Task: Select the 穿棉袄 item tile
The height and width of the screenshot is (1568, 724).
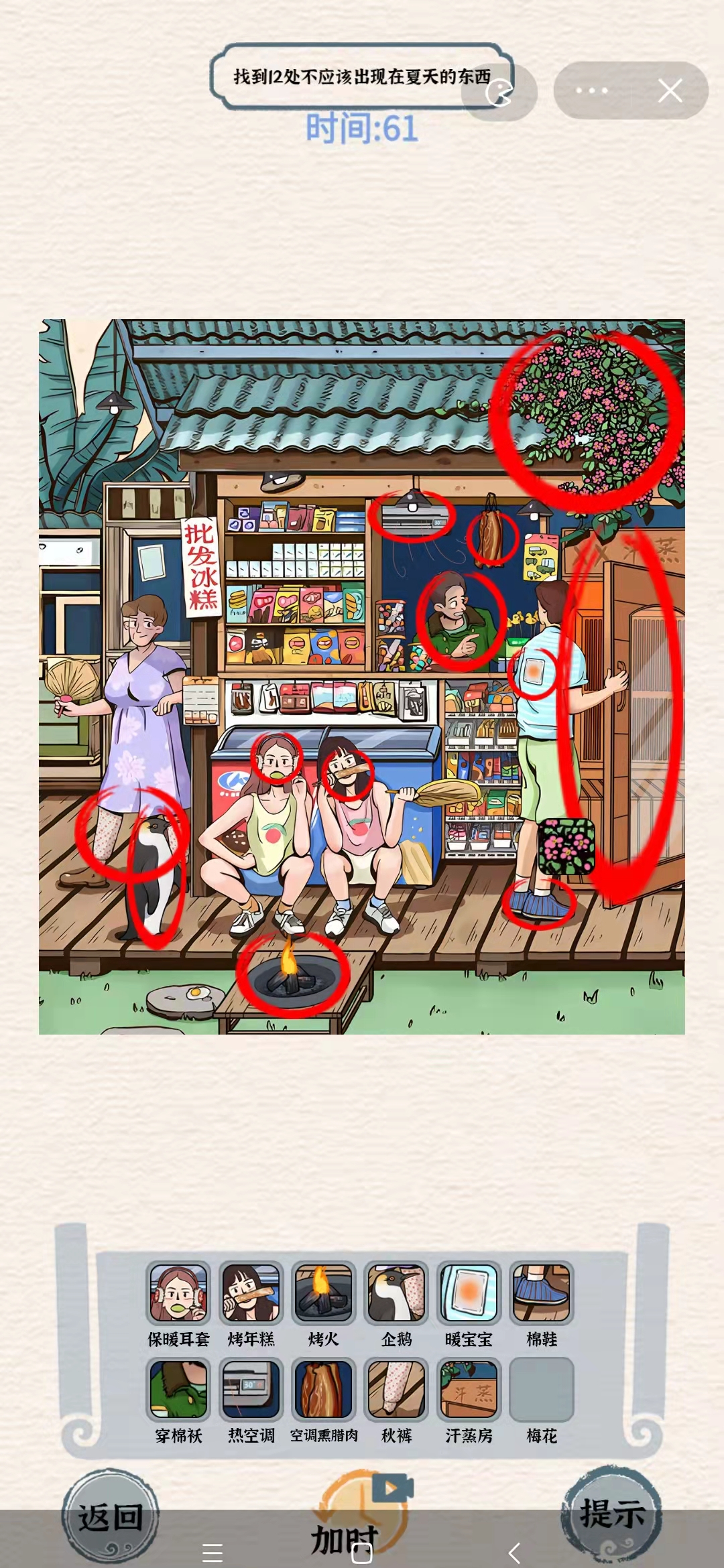Action: (178, 1389)
